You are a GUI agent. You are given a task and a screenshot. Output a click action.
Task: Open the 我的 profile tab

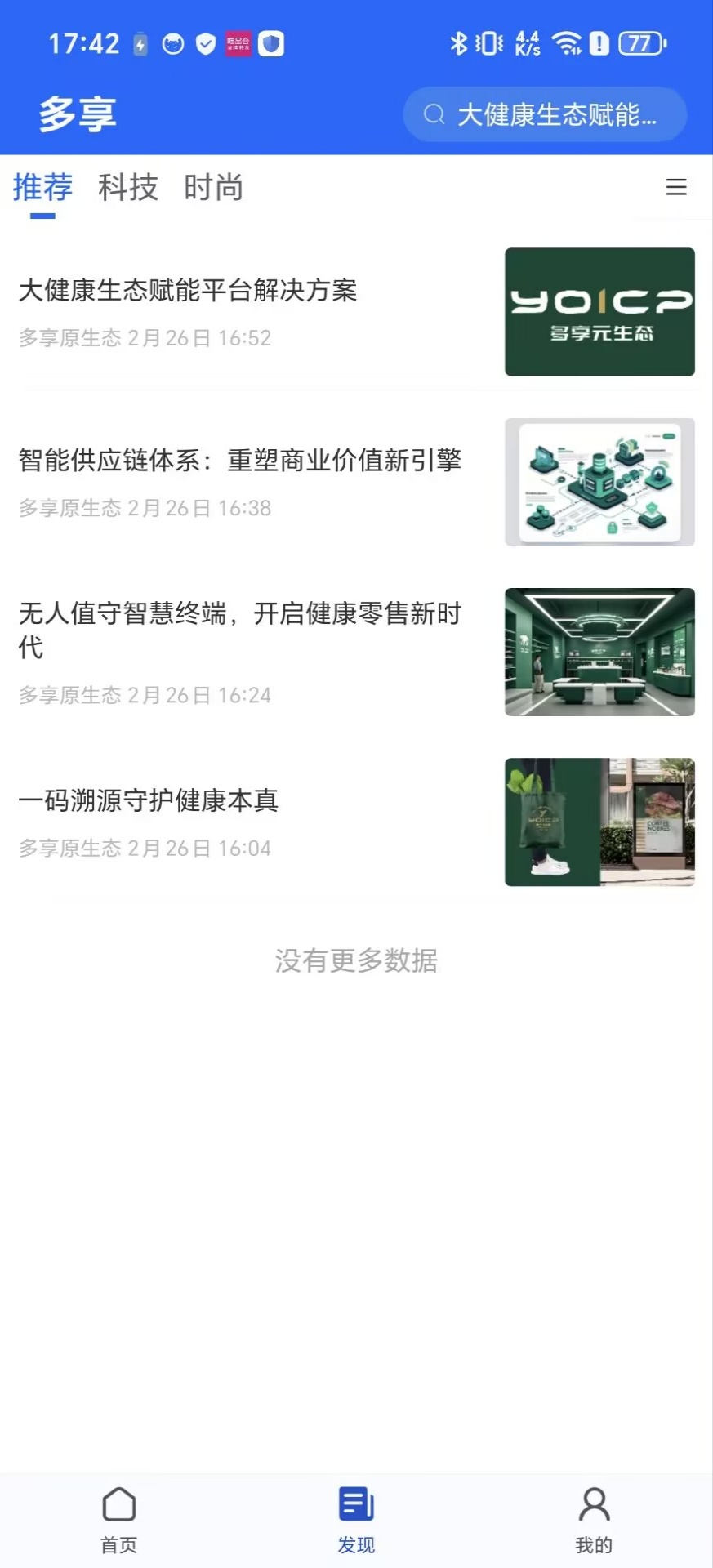[x=594, y=1519]
